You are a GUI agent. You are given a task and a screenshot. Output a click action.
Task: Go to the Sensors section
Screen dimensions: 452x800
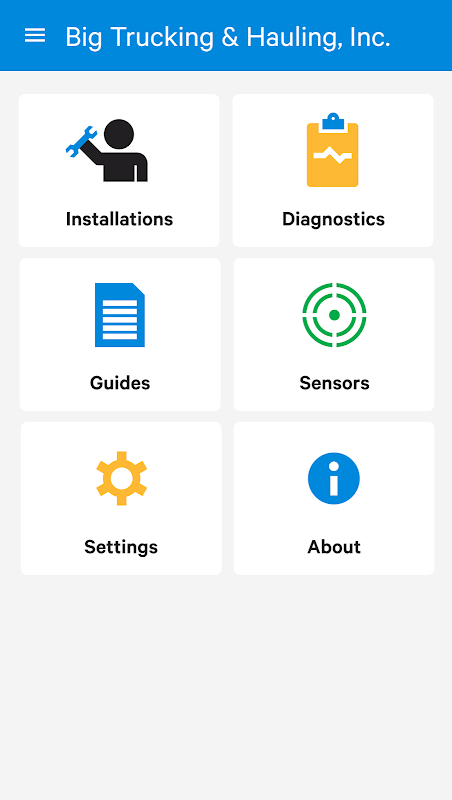334,334
